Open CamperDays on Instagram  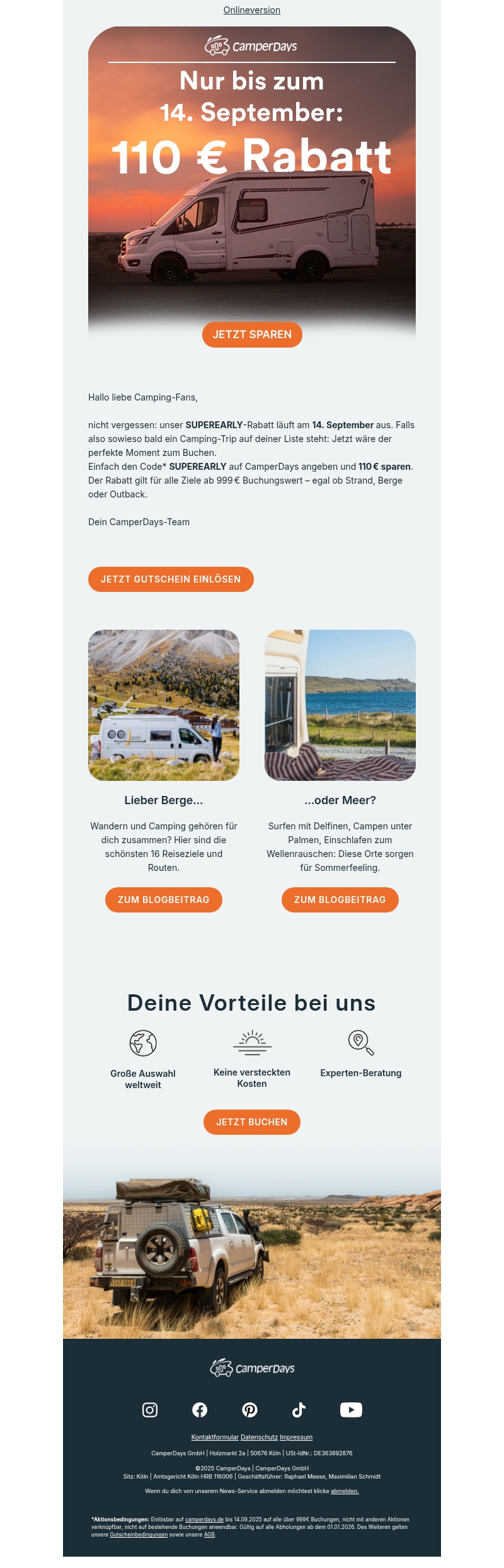tap(150, 1410)
